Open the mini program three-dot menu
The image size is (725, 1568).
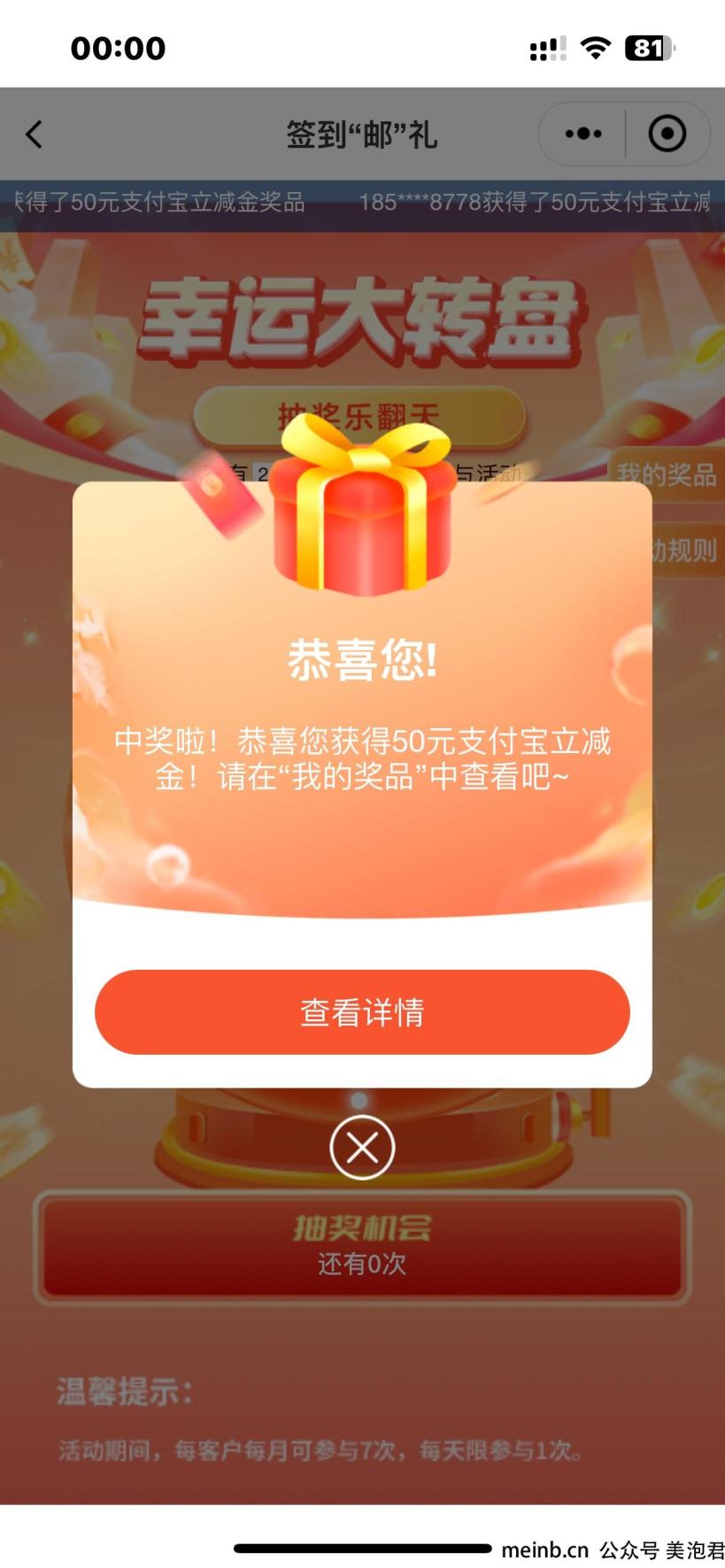point(583,134)
